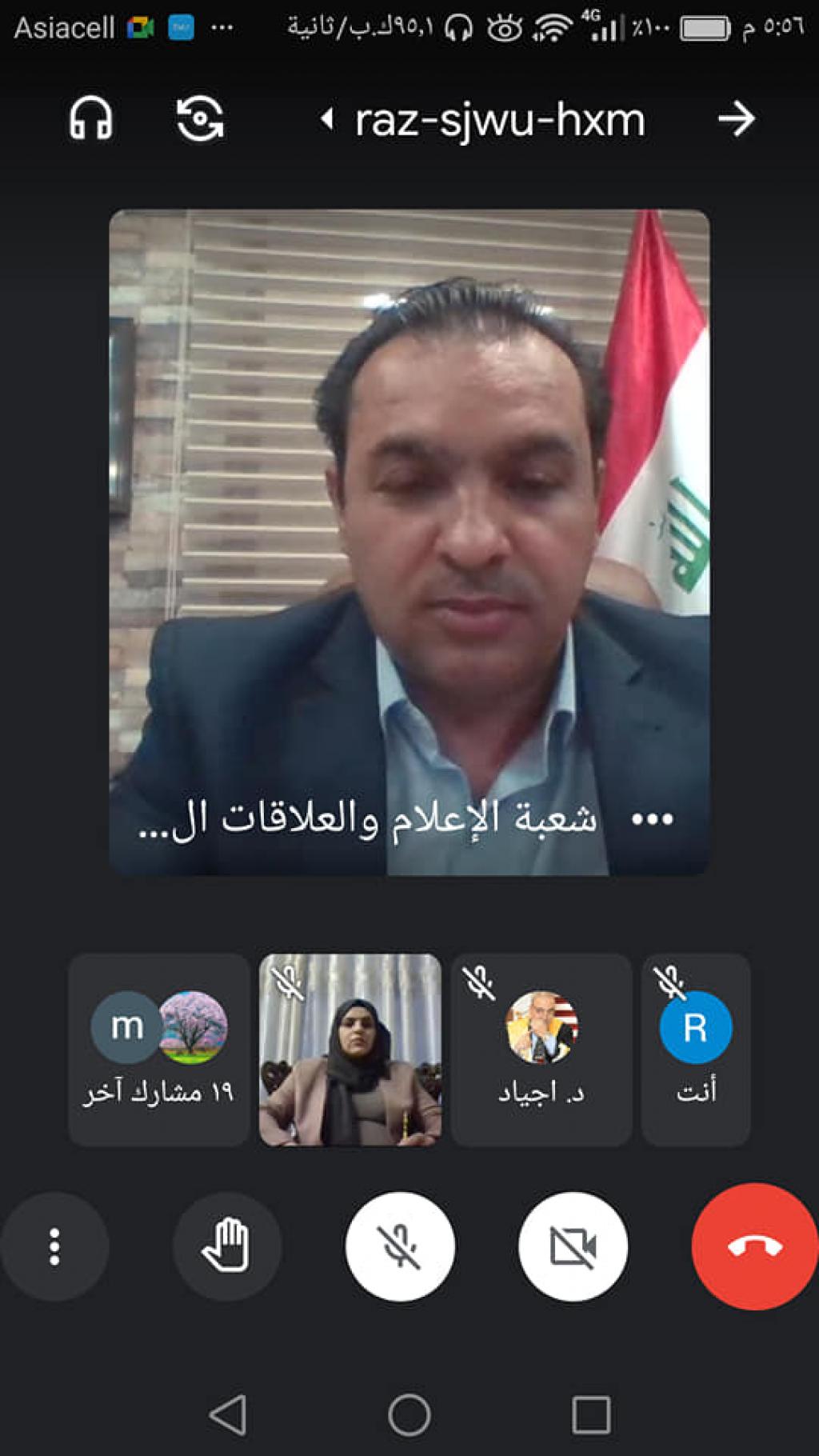Turn your camera on

tap(573, 1246)
